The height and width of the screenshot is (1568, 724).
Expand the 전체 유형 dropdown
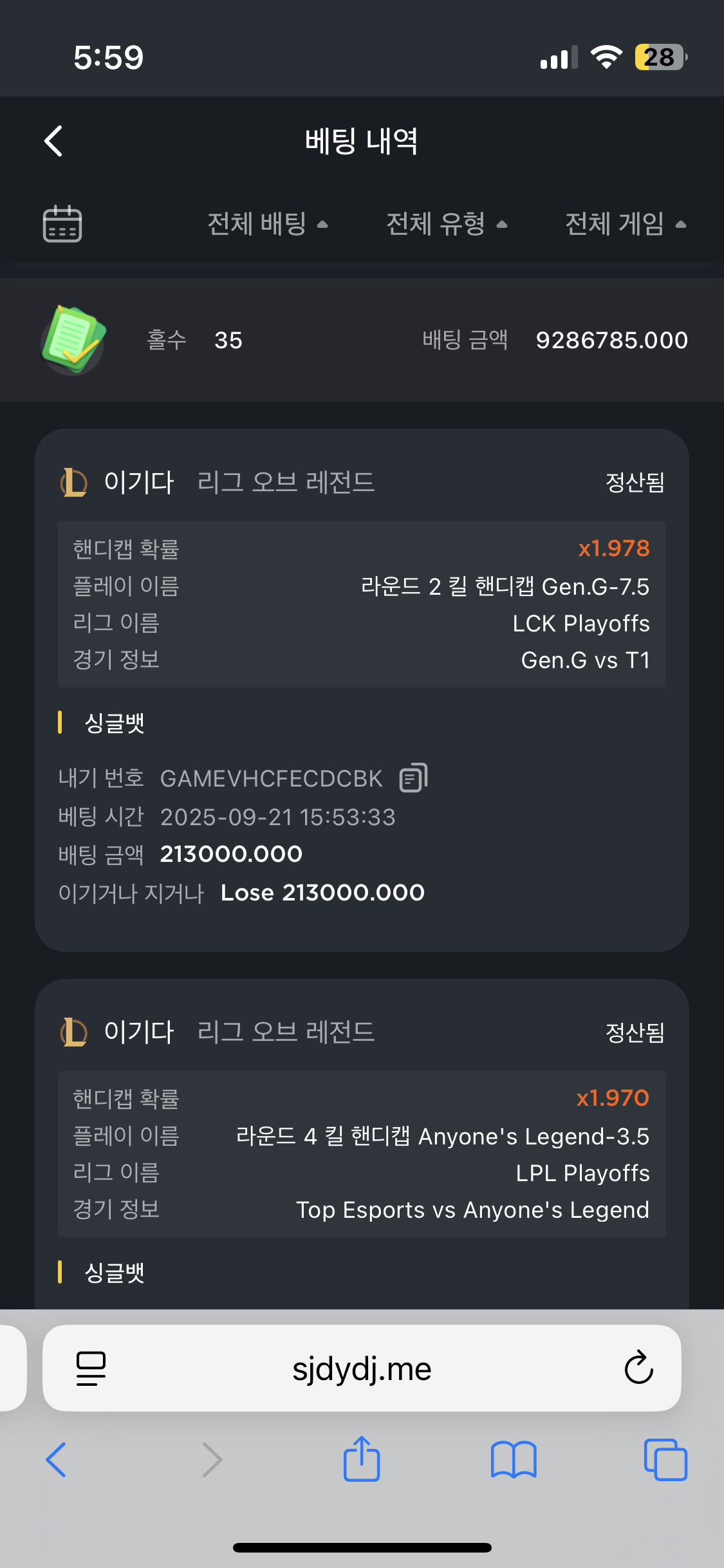(447, 224)
